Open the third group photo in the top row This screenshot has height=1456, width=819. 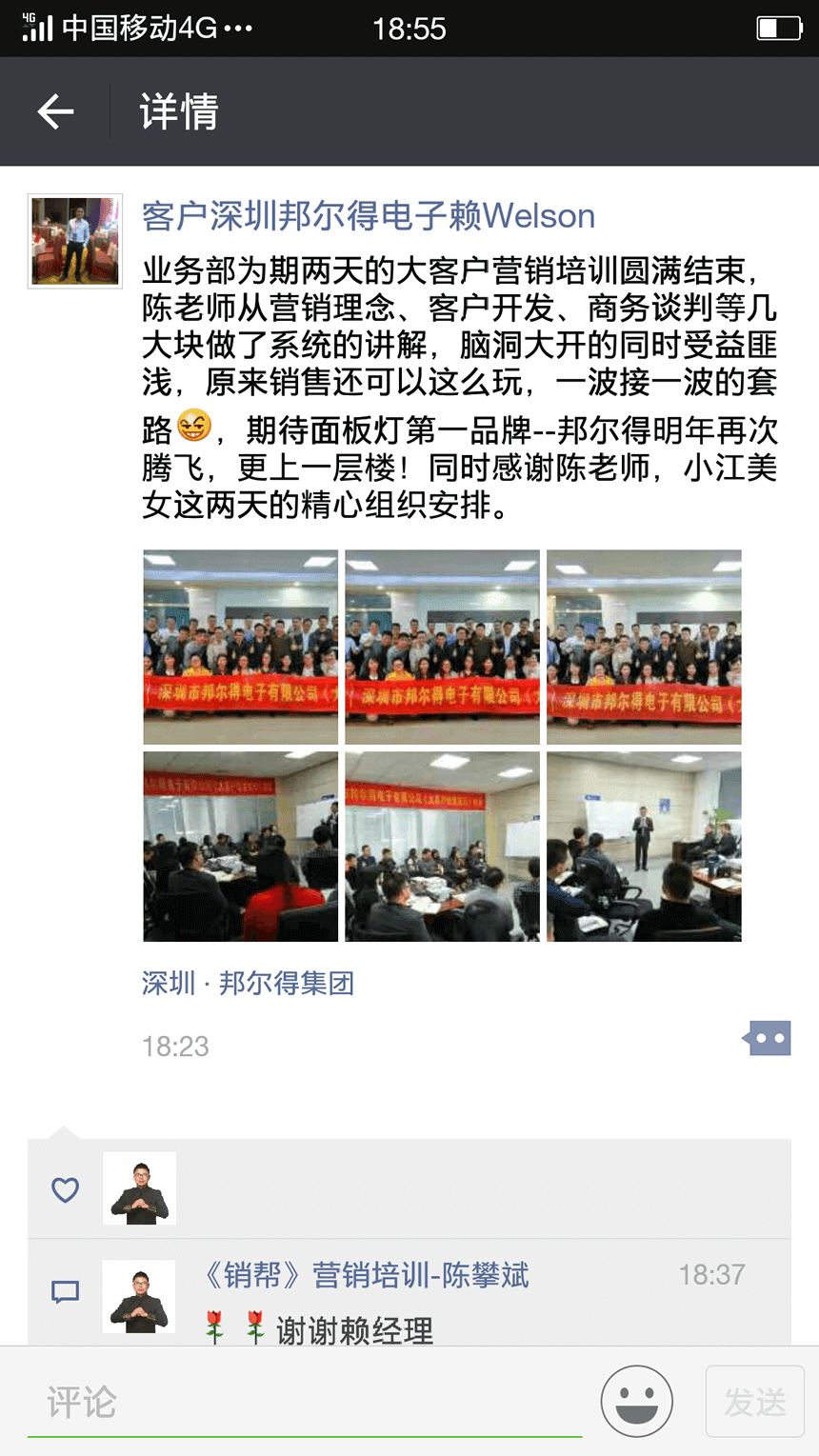click(x=644, y=647)
